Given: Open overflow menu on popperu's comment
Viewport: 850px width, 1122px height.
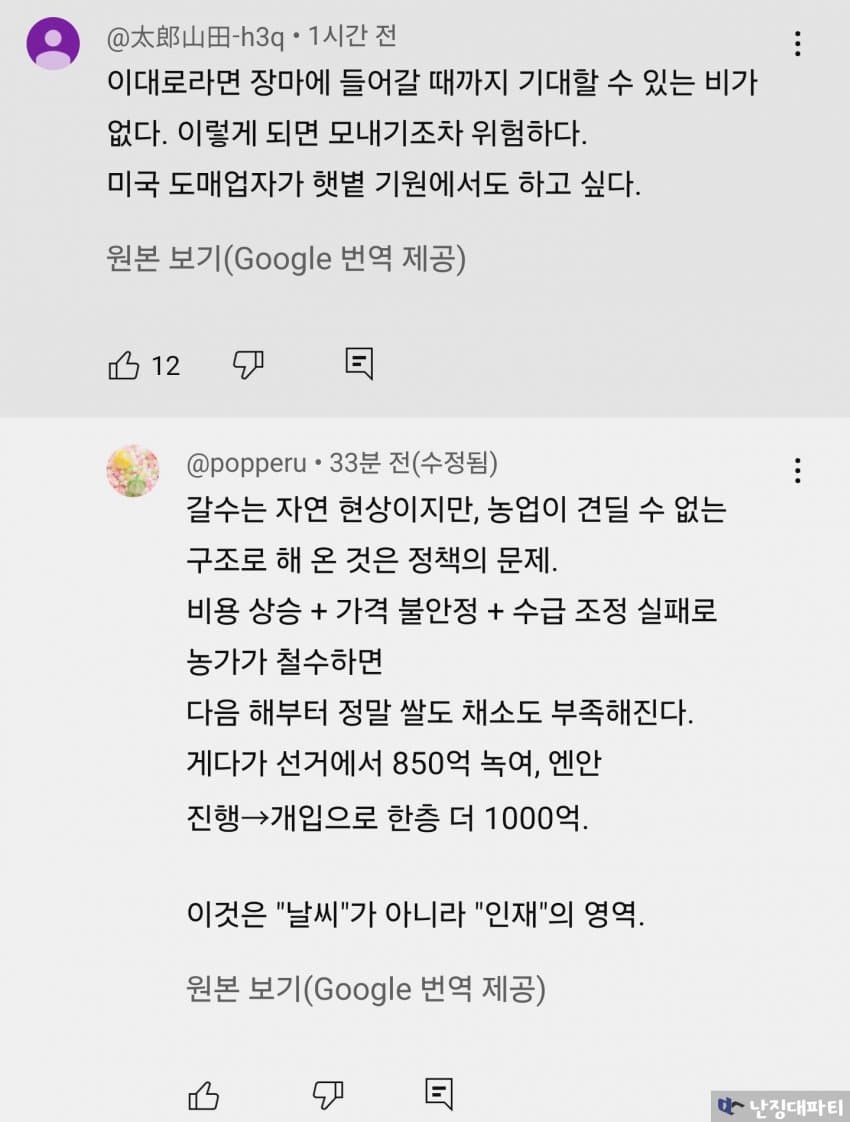Looking at the screenshot, I should 797,471.
